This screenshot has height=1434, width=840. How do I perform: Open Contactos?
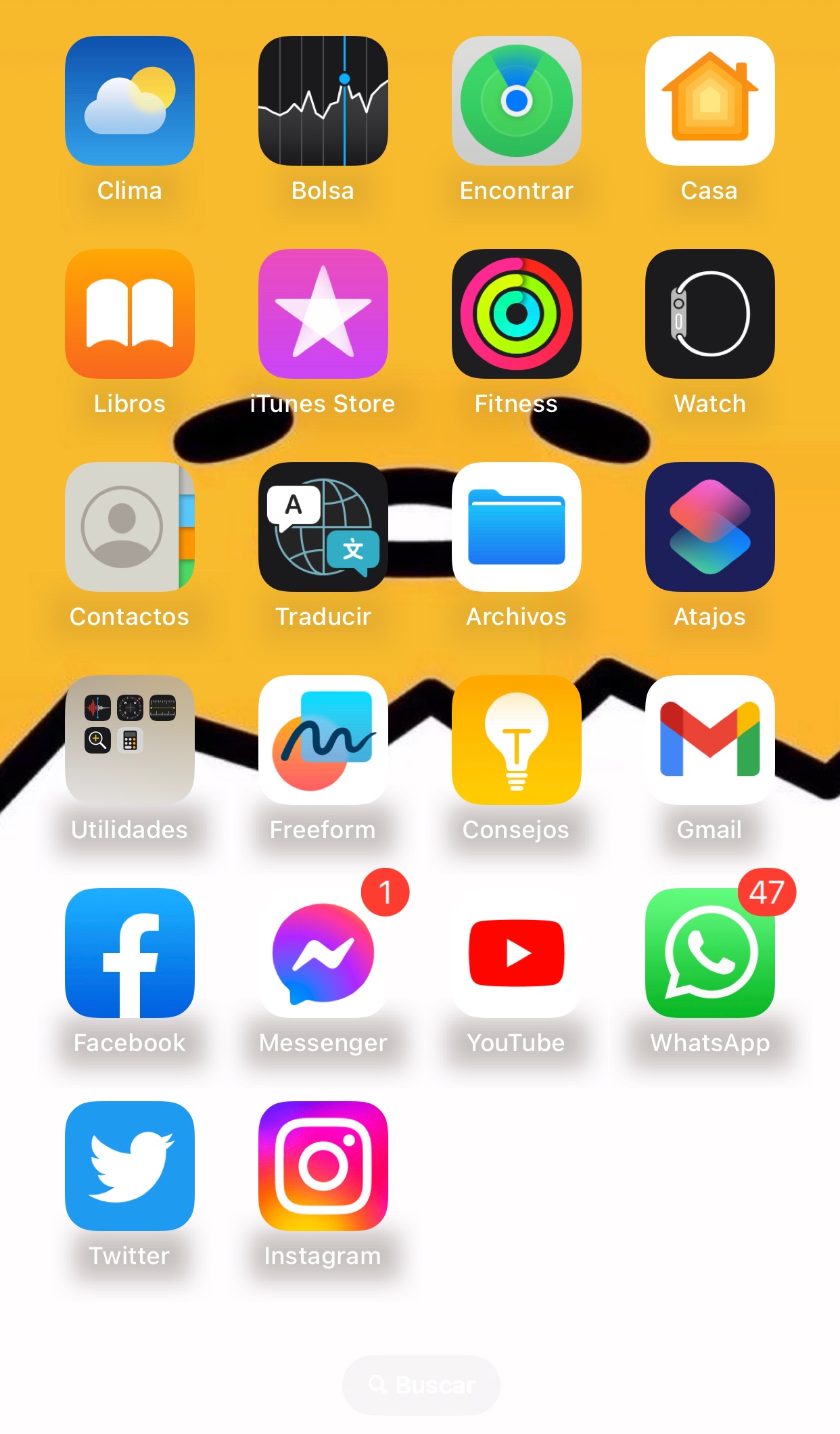point(129,527)
